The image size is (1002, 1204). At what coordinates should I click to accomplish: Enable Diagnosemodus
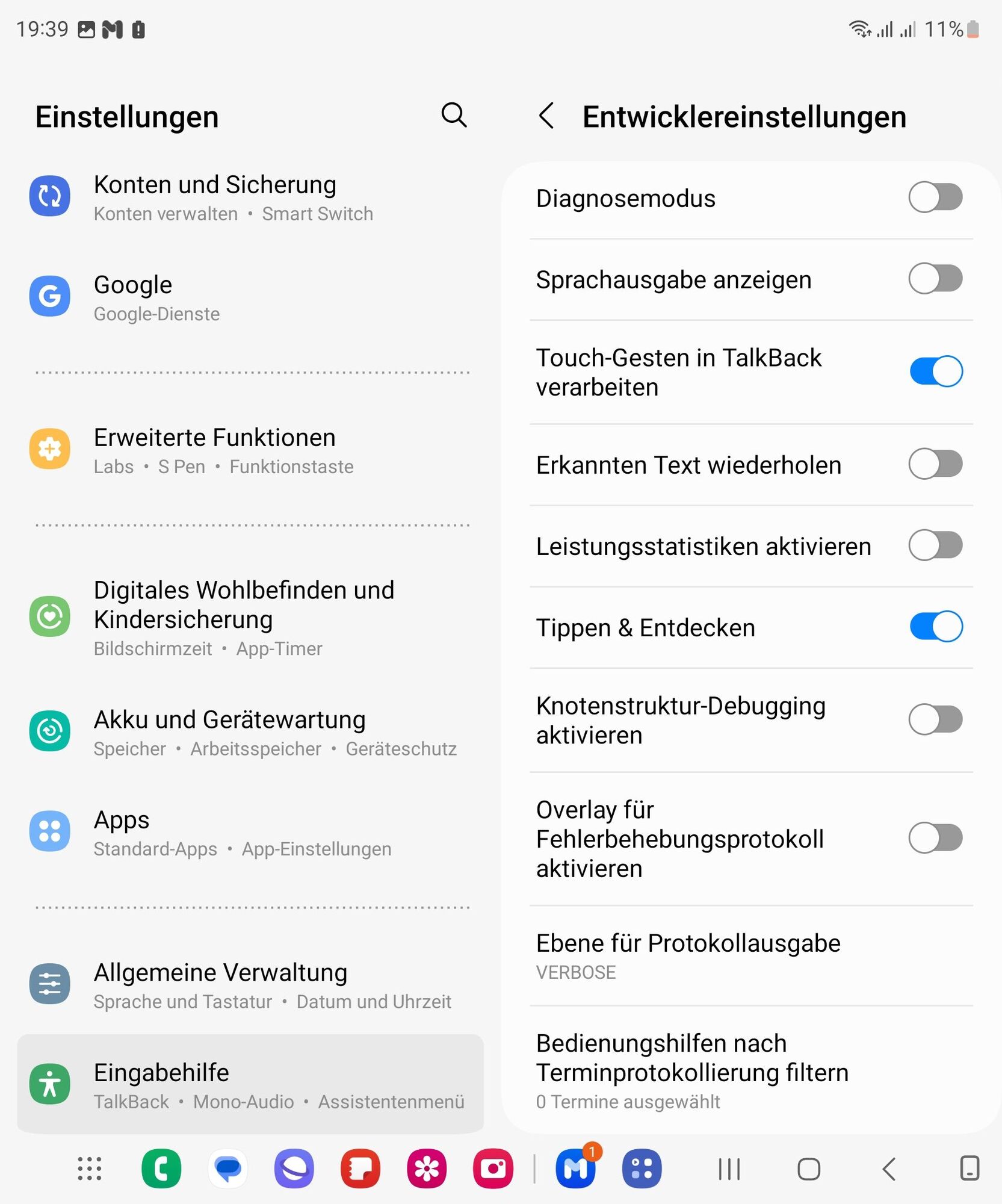point(935,198)
